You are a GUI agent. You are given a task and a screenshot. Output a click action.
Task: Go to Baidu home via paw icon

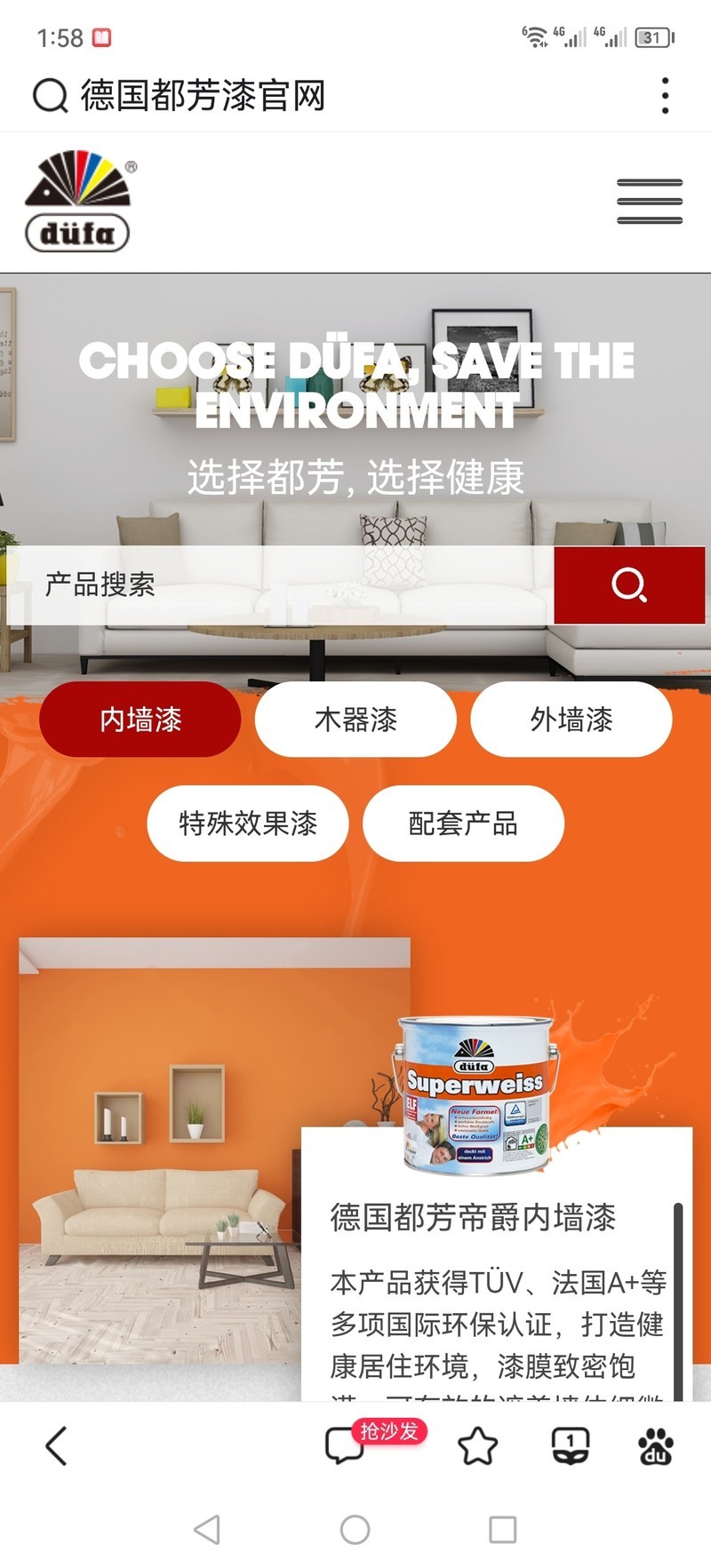656,1445
